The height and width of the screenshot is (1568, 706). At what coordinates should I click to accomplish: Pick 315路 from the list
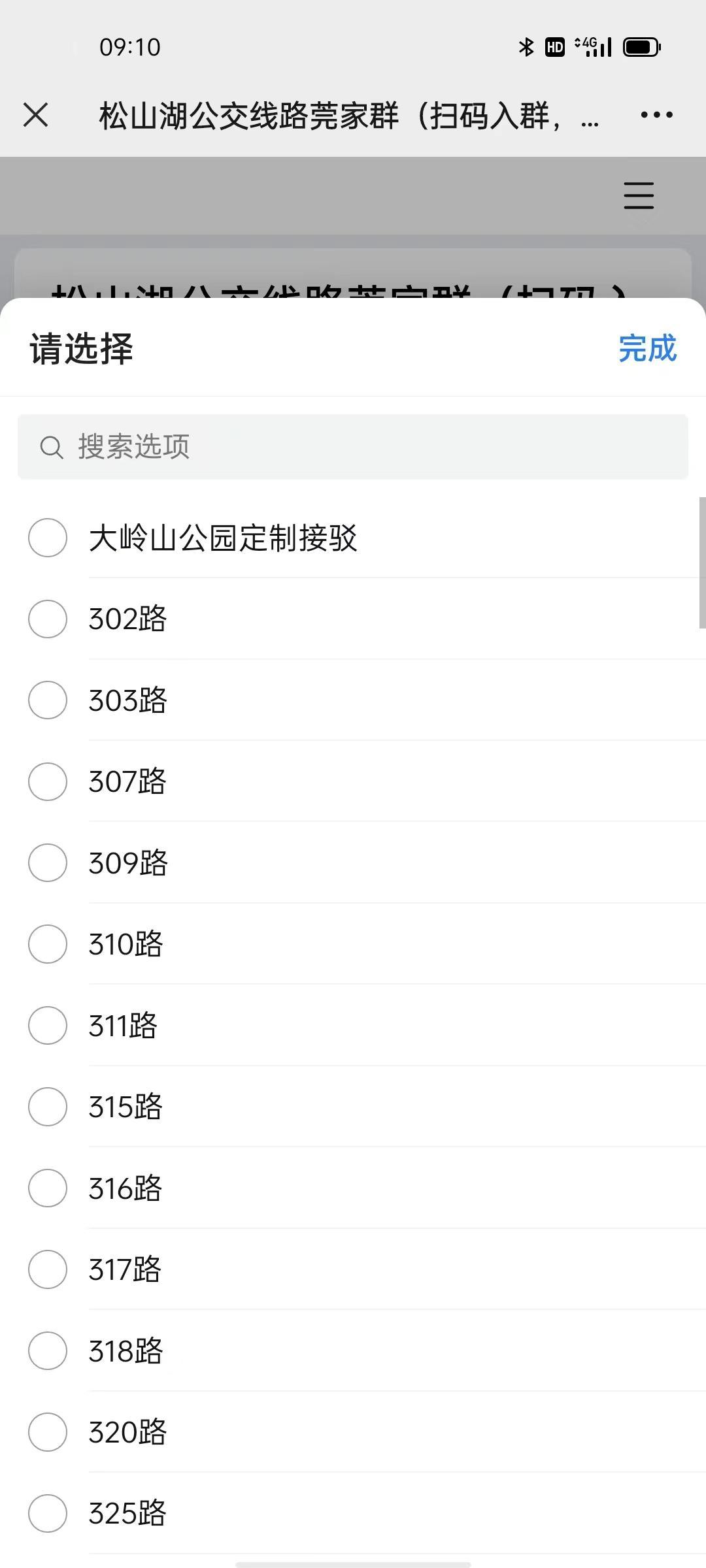pos(353,1107)
